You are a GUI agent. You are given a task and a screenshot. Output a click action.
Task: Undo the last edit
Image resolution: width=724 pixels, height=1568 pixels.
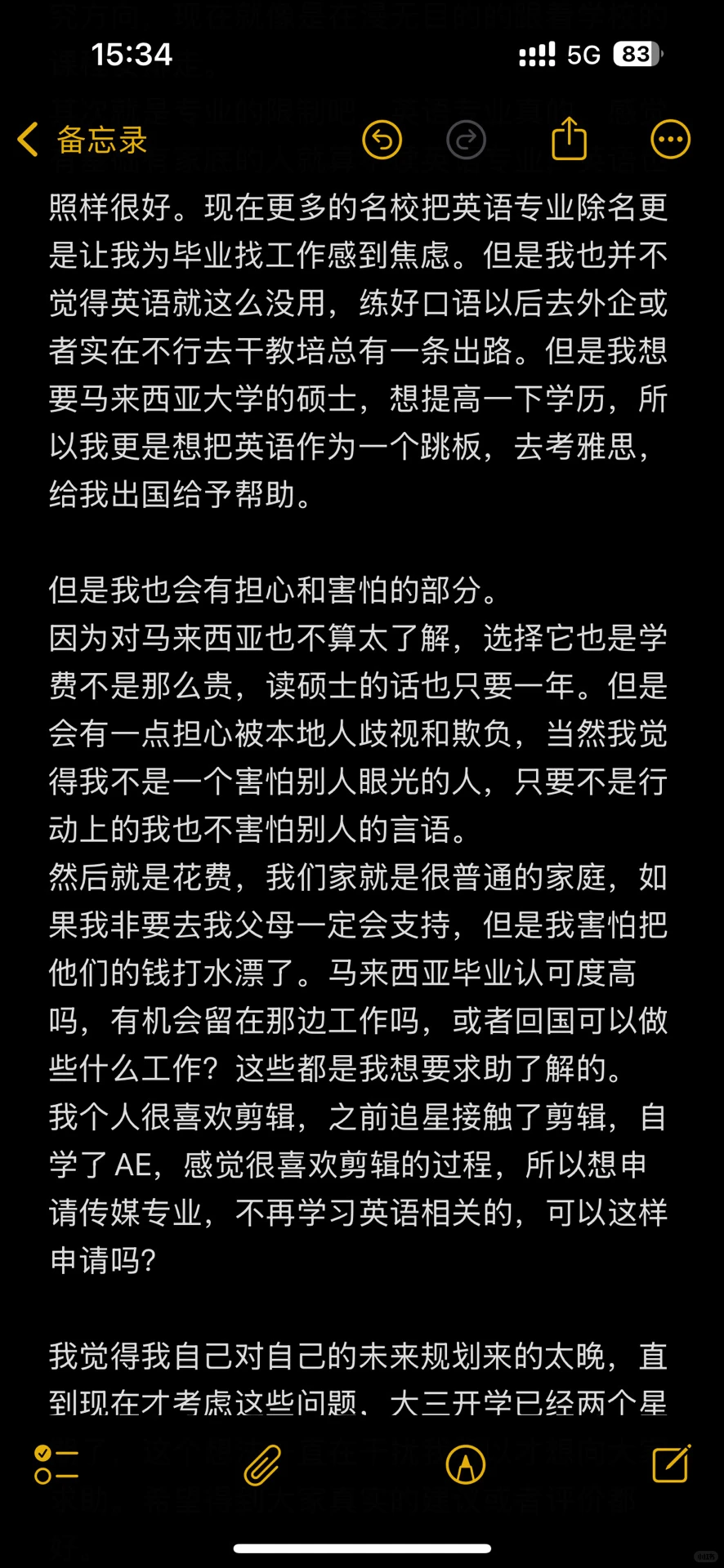point(382,140)
